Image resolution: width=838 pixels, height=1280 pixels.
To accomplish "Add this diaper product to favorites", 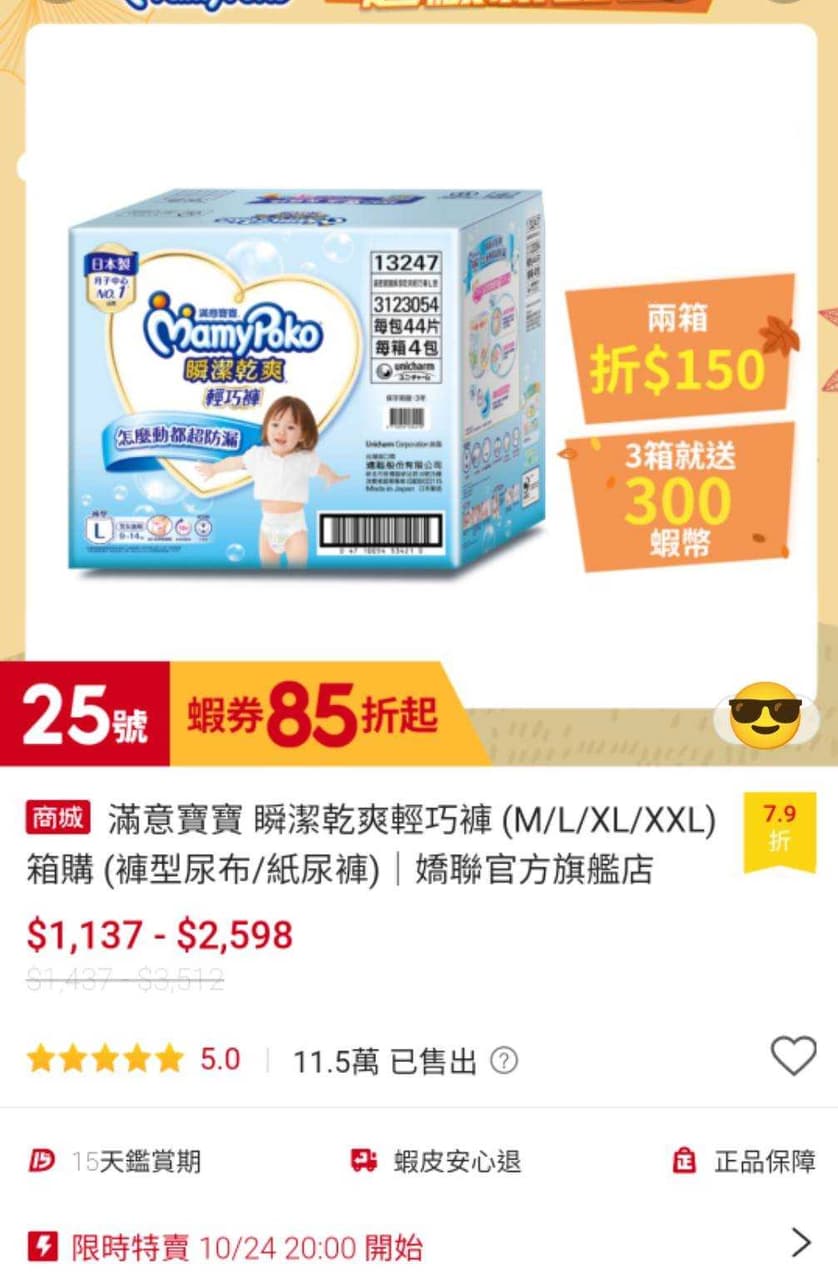I will click(x=793, y=1056).
